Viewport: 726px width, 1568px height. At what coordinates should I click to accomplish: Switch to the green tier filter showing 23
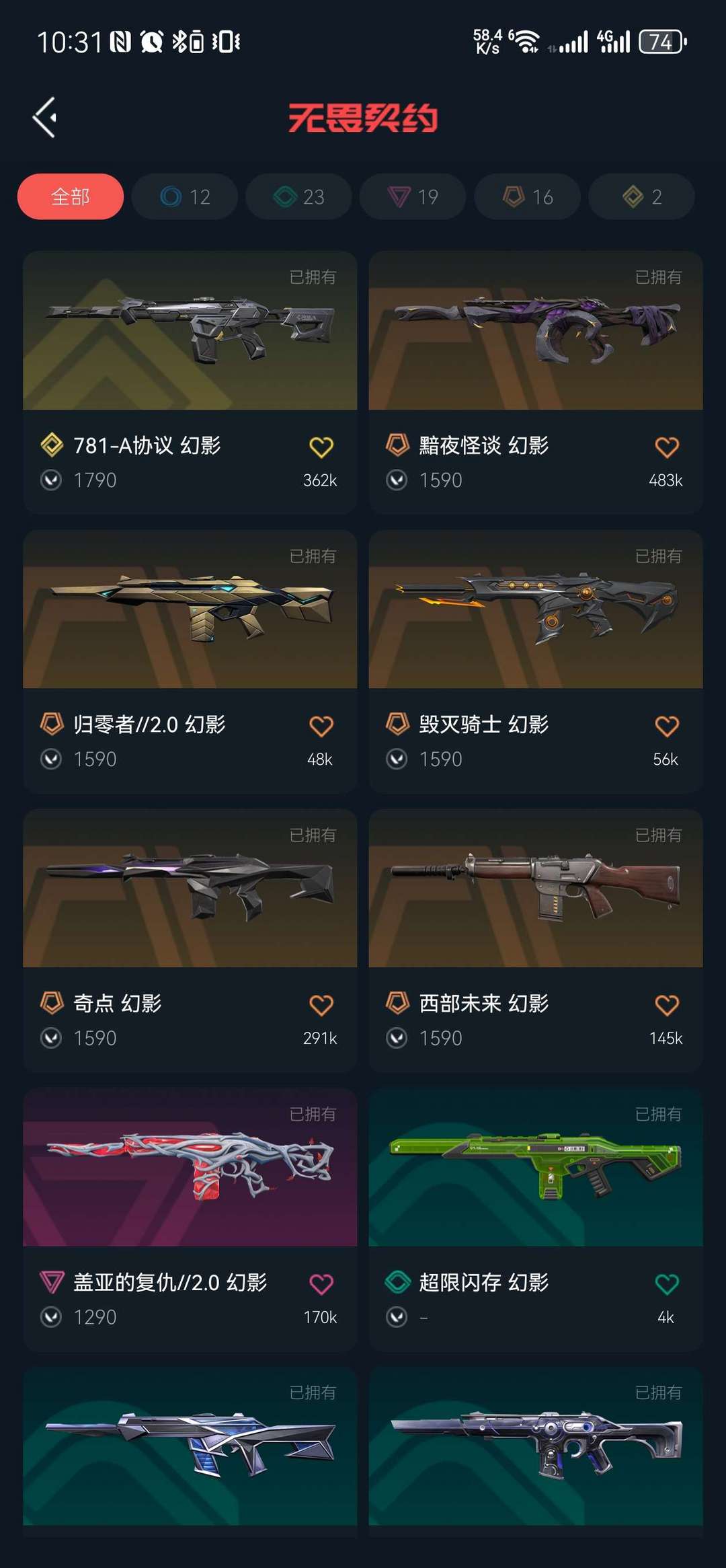(299, 196)
